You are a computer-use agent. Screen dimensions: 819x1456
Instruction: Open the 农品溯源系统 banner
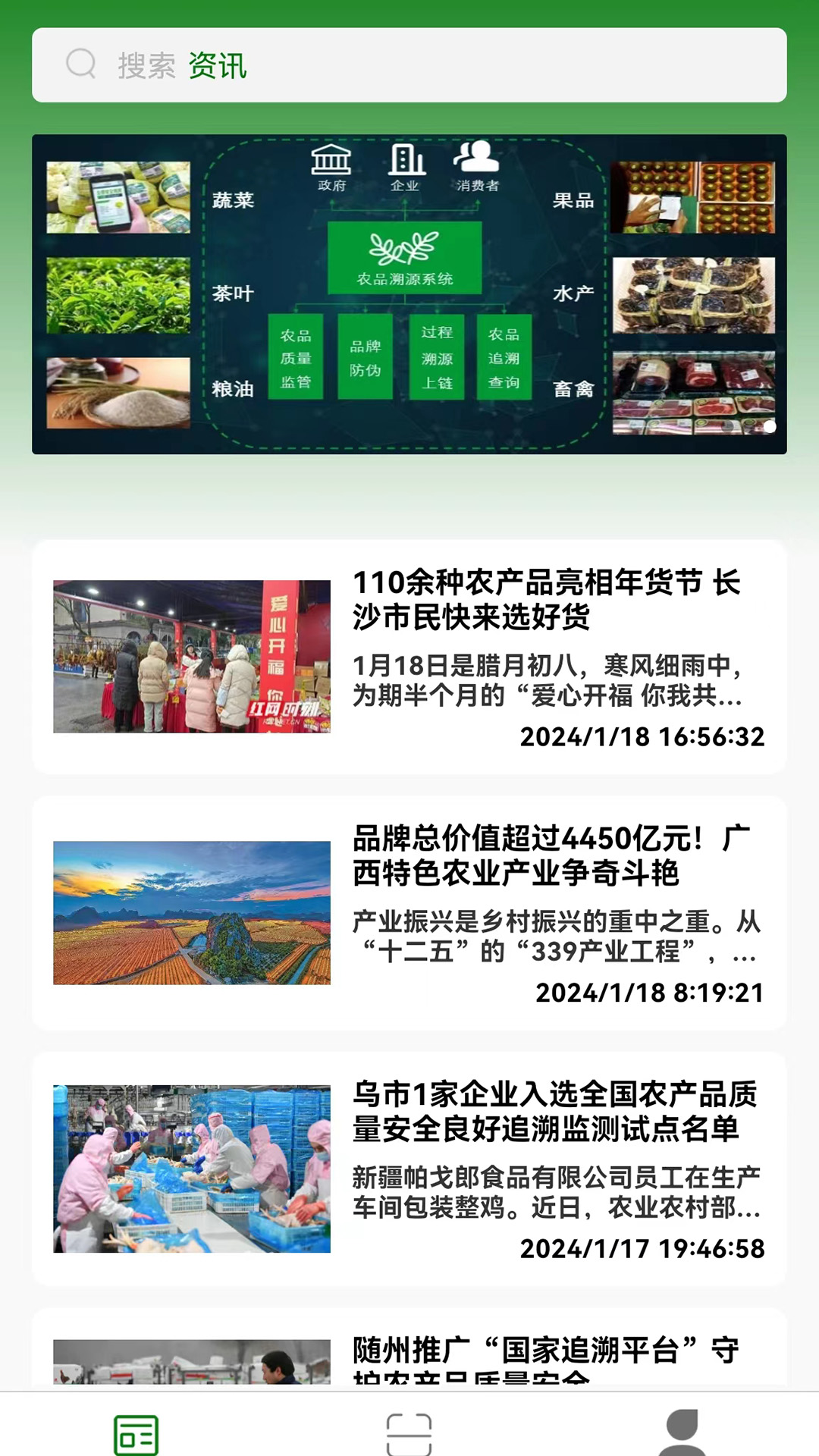(x=409, y=294)
